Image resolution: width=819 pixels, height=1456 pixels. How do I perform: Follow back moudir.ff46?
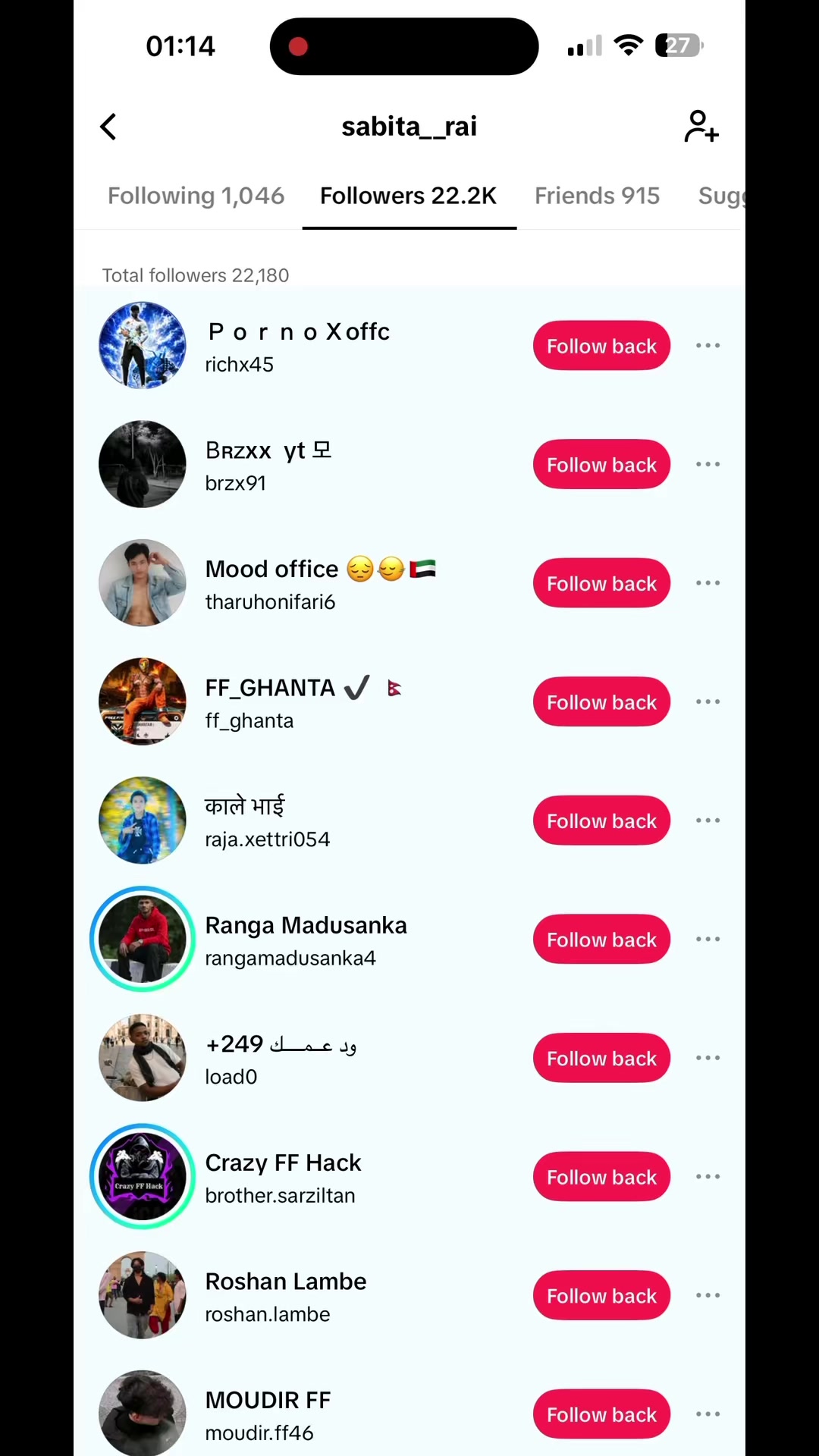pos(601,1414)
